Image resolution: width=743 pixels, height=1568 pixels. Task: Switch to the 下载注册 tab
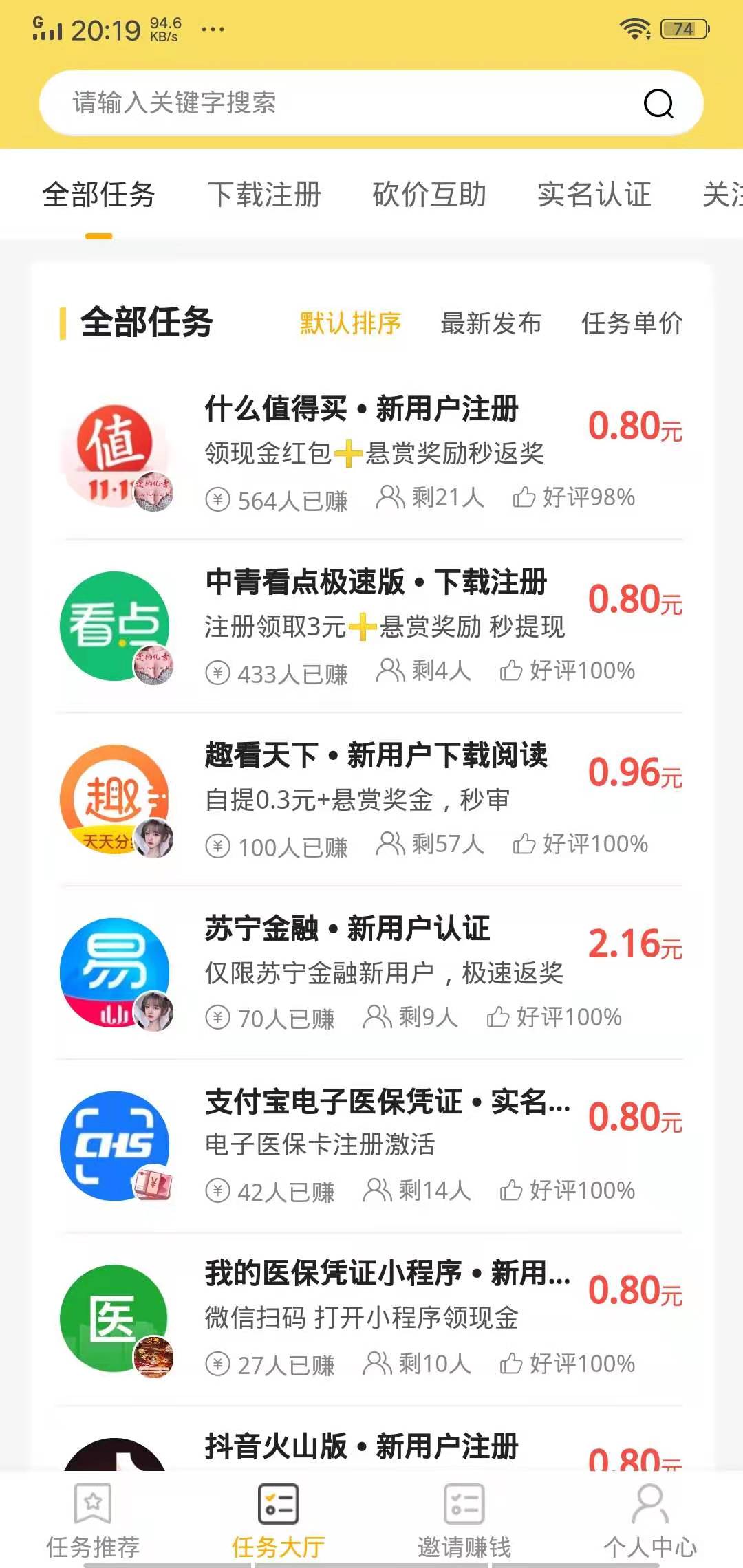click(x=266, y=195)
